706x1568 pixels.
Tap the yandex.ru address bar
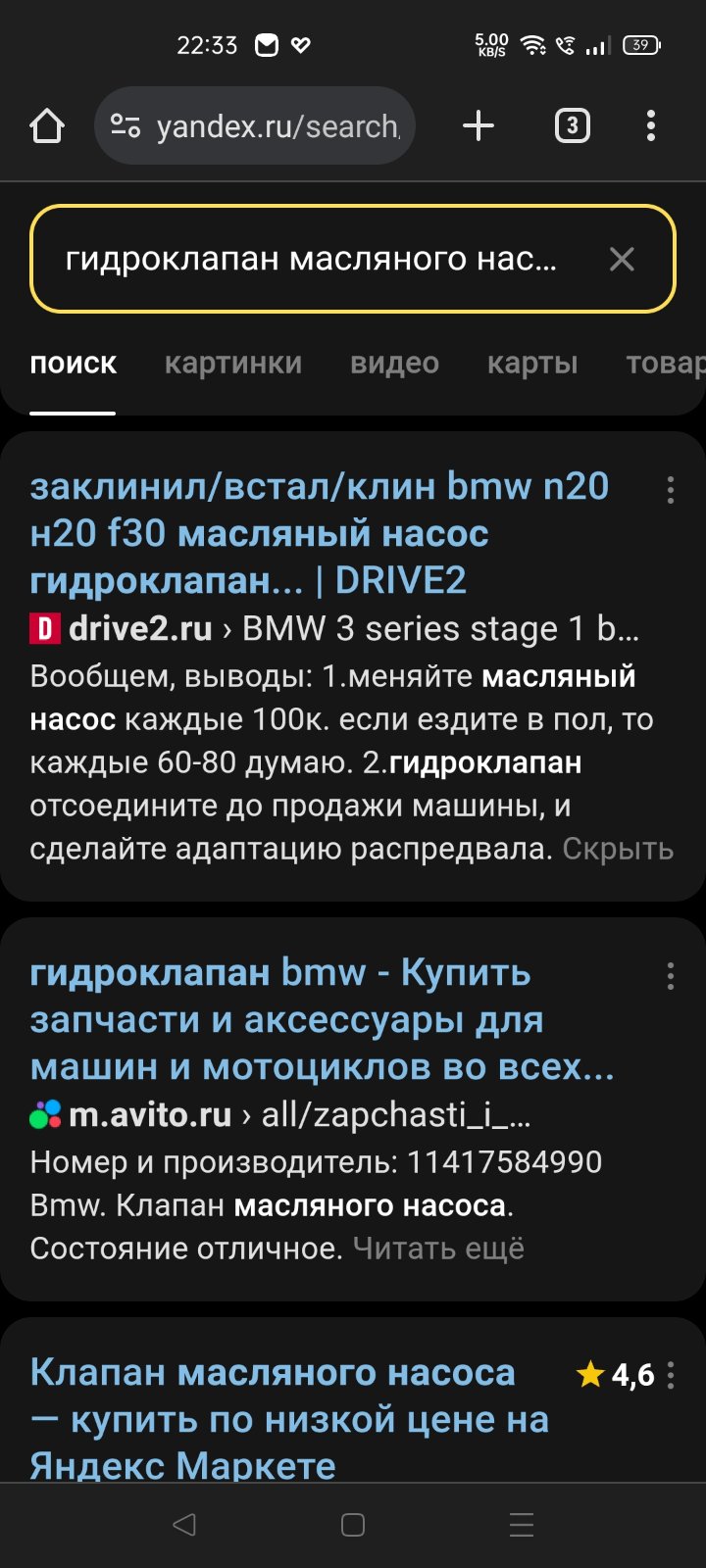(255, 125)
